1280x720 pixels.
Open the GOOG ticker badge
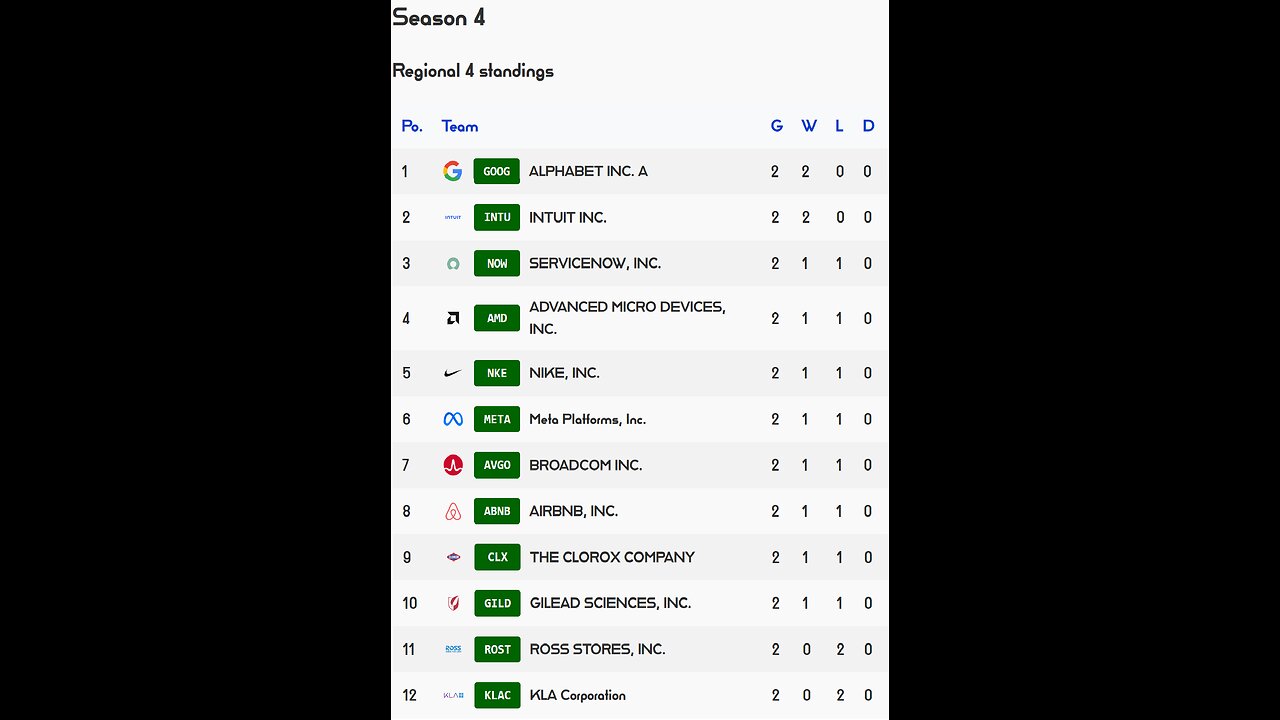pyautogui.click(x=496, y=171)
